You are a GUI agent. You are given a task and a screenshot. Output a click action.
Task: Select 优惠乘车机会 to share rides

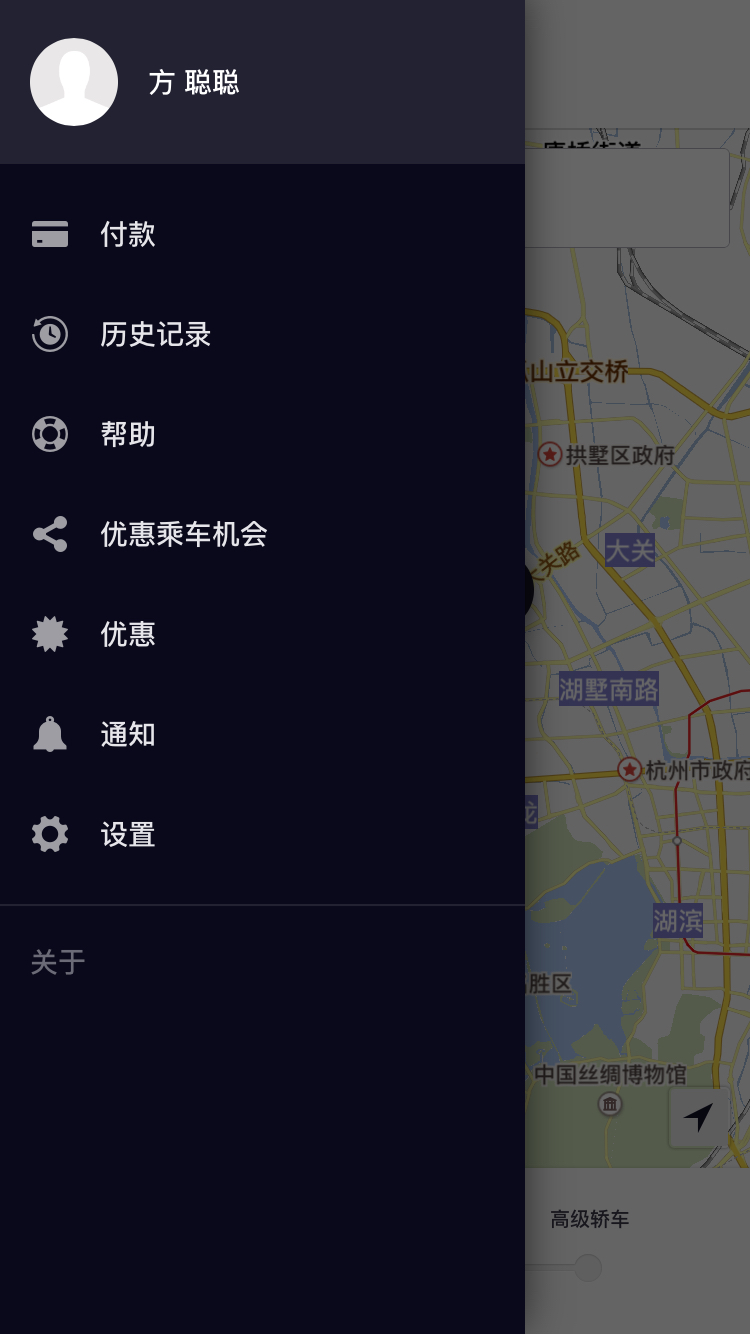(262, 534)
